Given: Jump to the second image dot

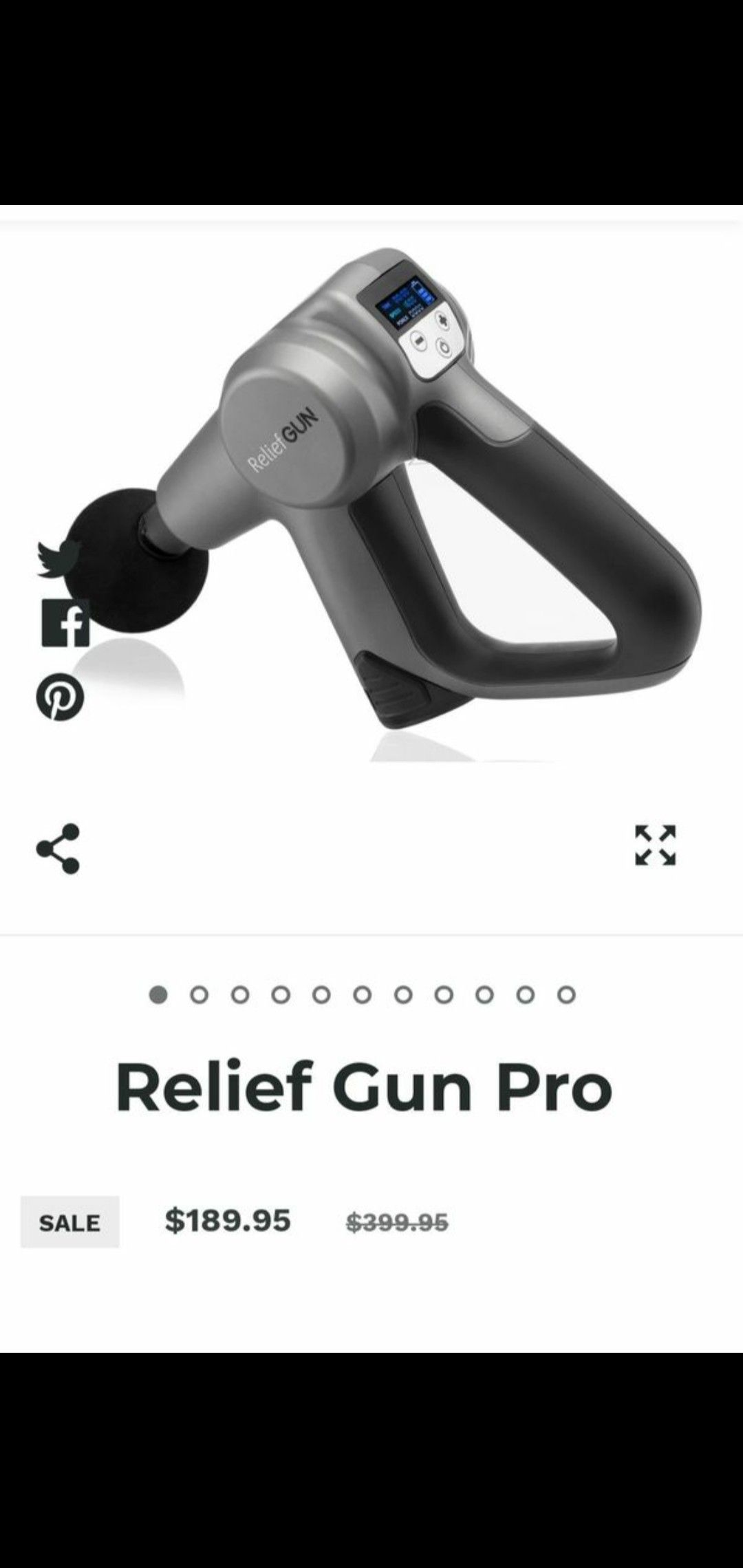Looking at the screenshot, I should click(x=199, y=995).
